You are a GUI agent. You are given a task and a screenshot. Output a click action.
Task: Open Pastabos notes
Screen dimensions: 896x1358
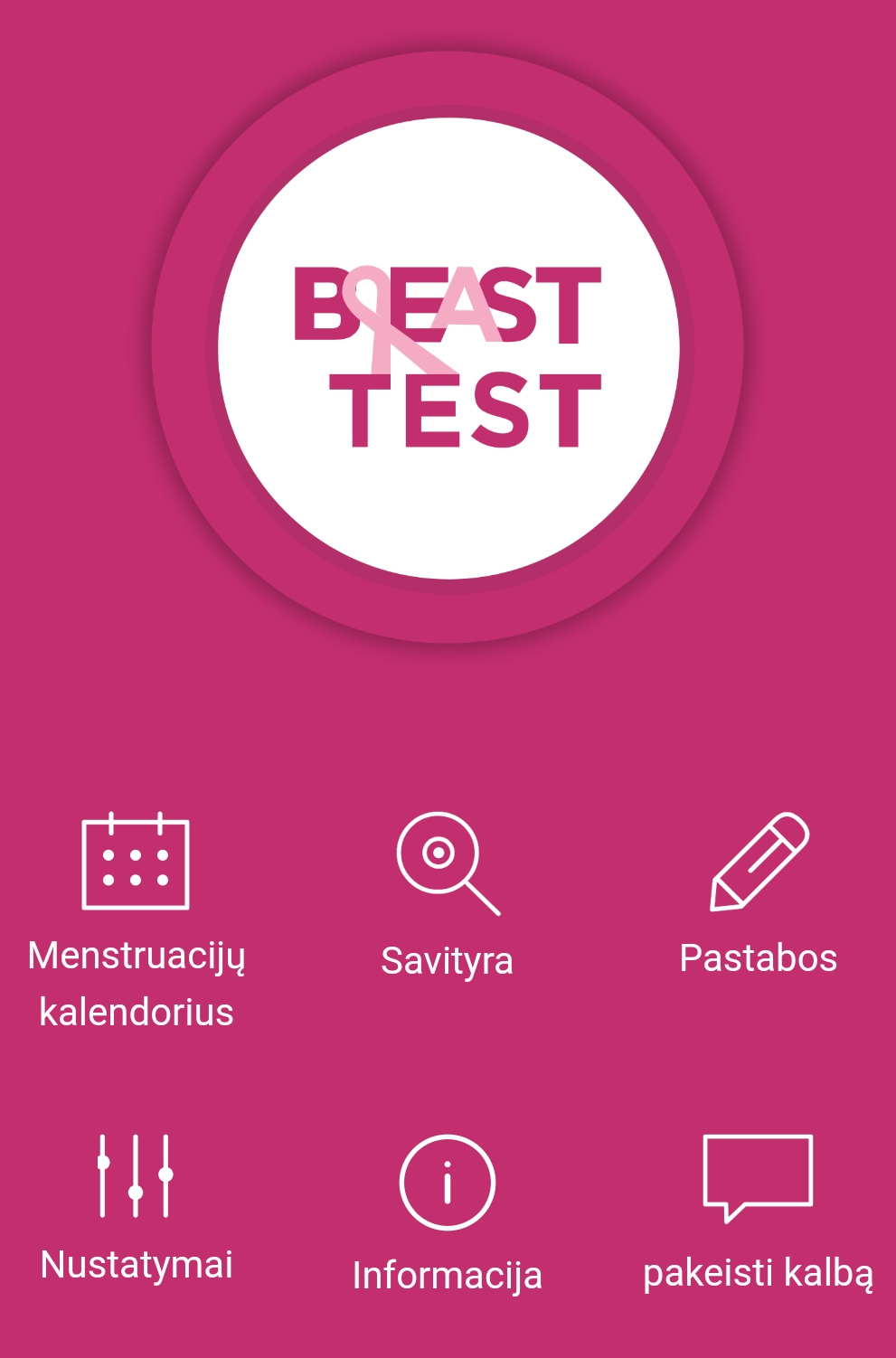point(759,863)
